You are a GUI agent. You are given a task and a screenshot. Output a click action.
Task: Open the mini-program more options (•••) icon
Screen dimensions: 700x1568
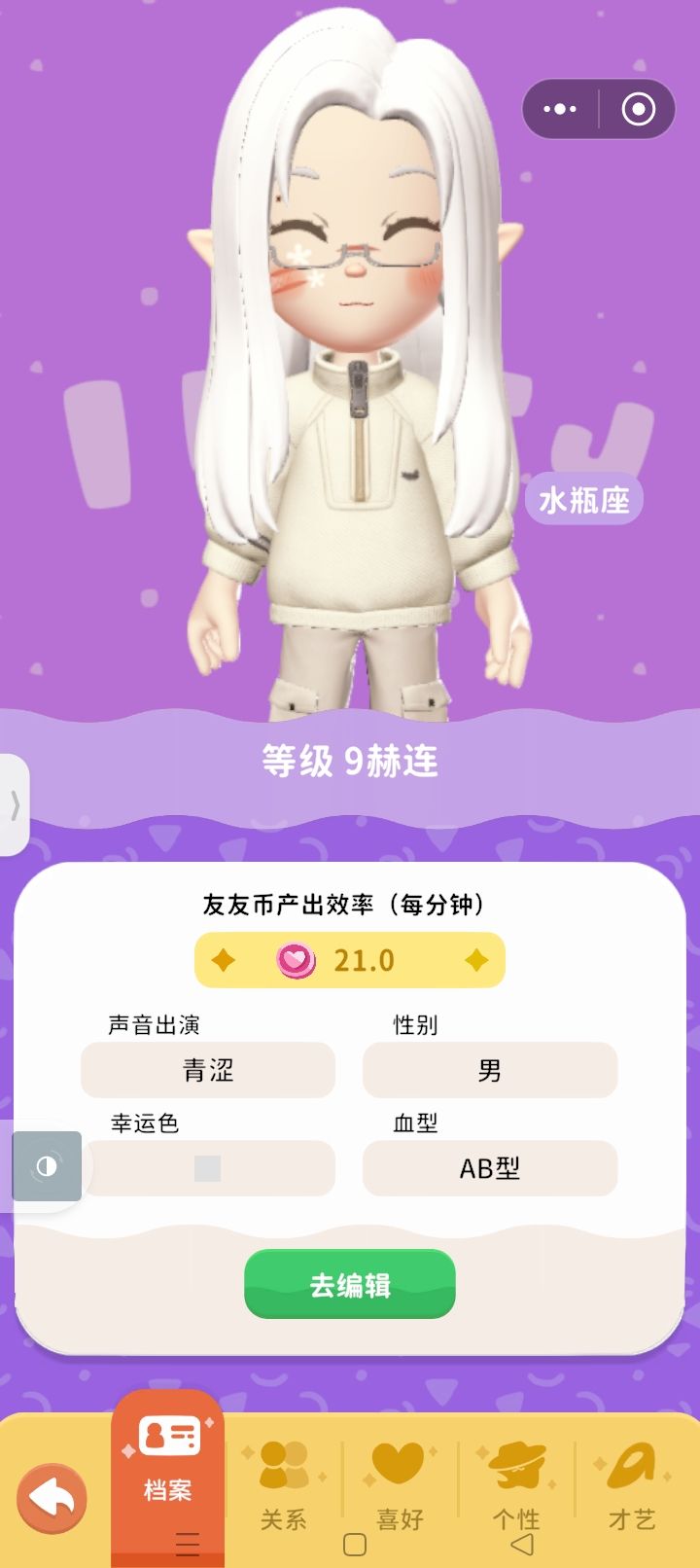coord(560,109)
